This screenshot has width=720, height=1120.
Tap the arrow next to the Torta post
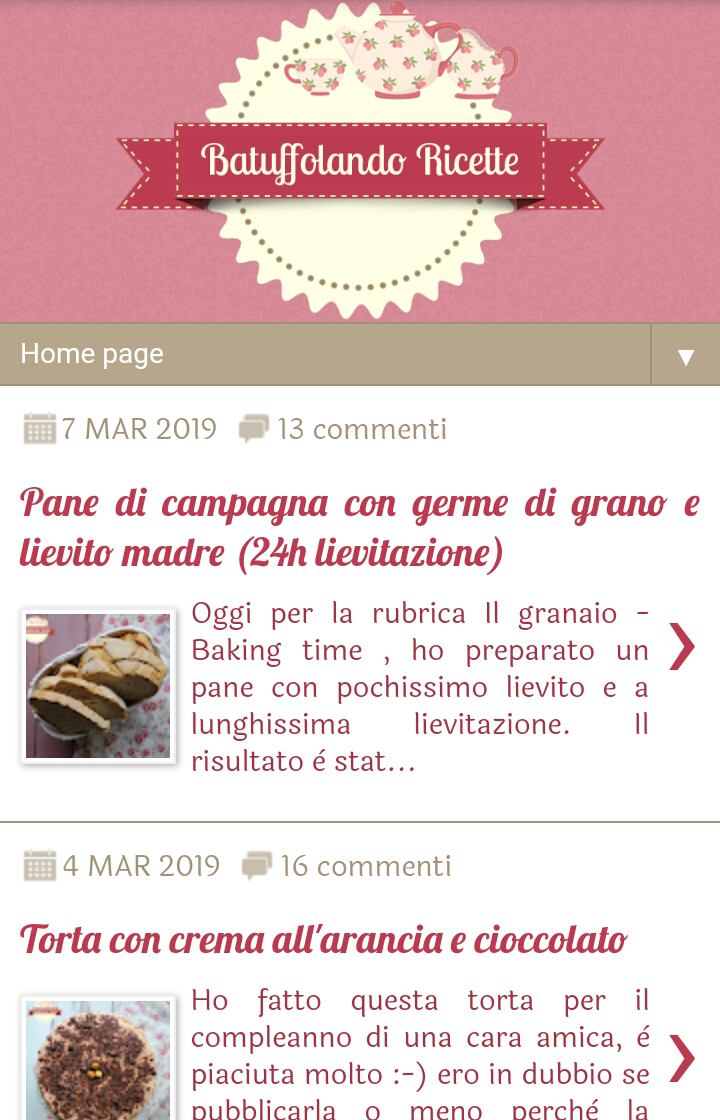pyautogui.click(x=681, y=1058)
